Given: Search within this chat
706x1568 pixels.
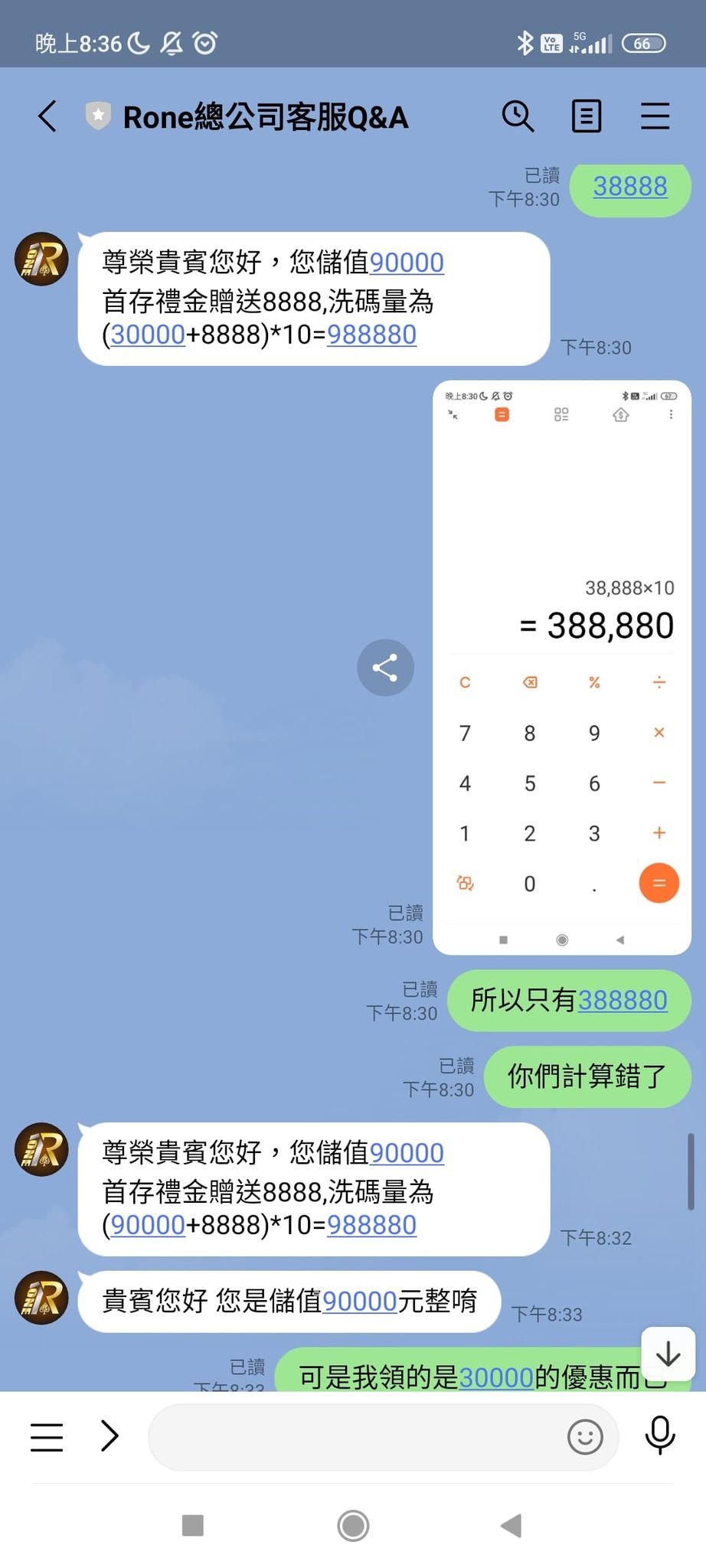Looking at the screenshot, I should pyautogui.click(x=518, y=116).
